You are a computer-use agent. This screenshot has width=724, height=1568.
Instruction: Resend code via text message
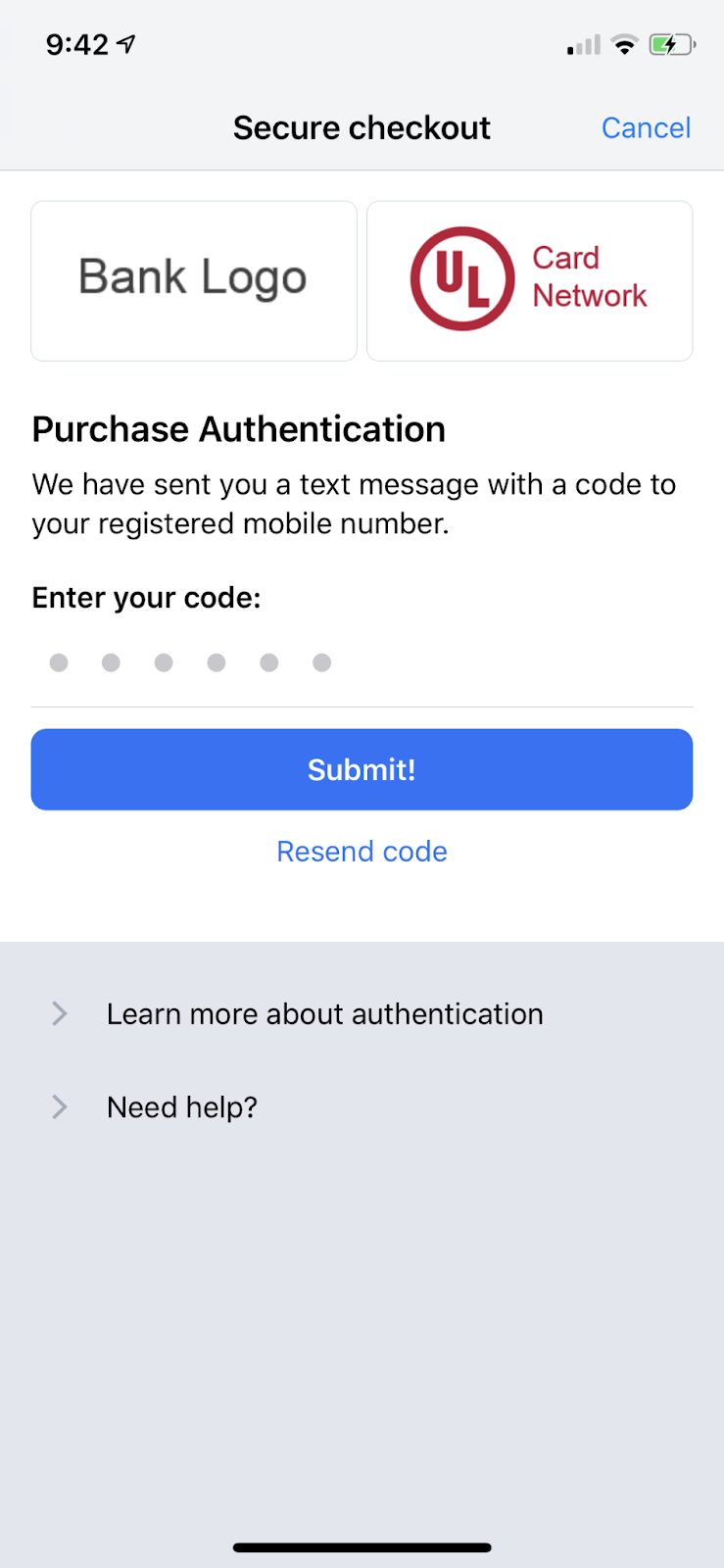[362, 852]
